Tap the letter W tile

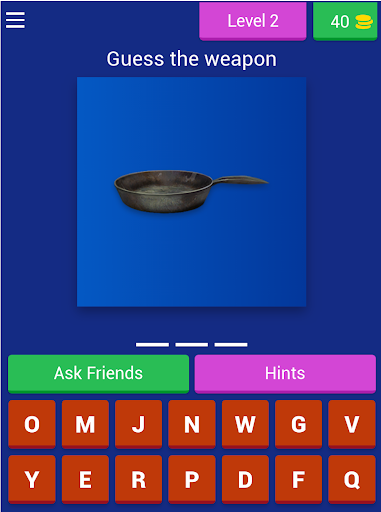[245, 424]
